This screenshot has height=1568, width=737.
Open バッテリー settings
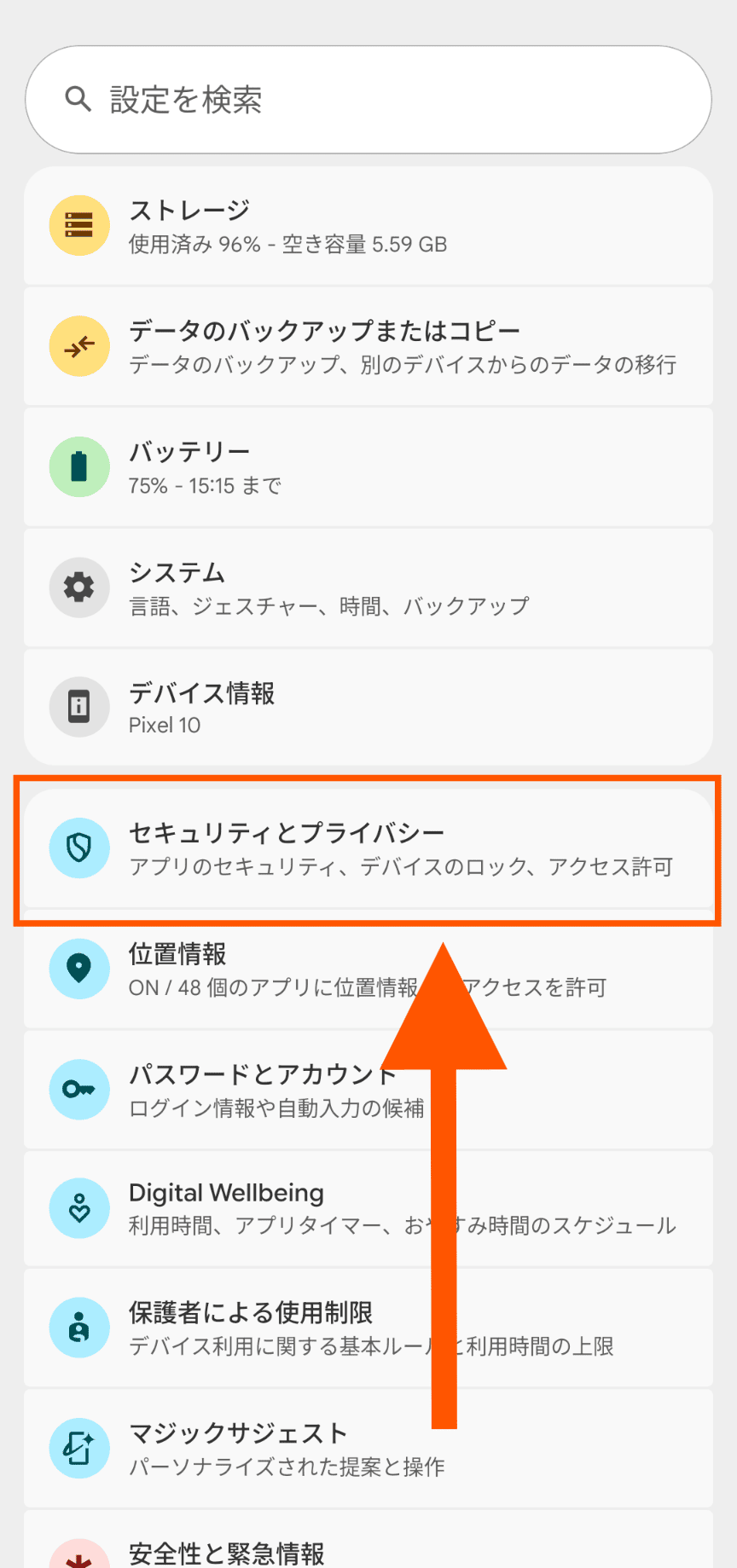(367, 467)
